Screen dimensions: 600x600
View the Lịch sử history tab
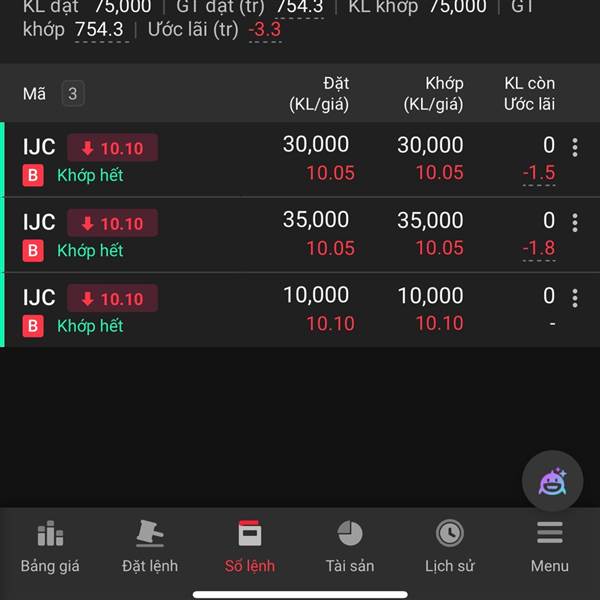449,546
